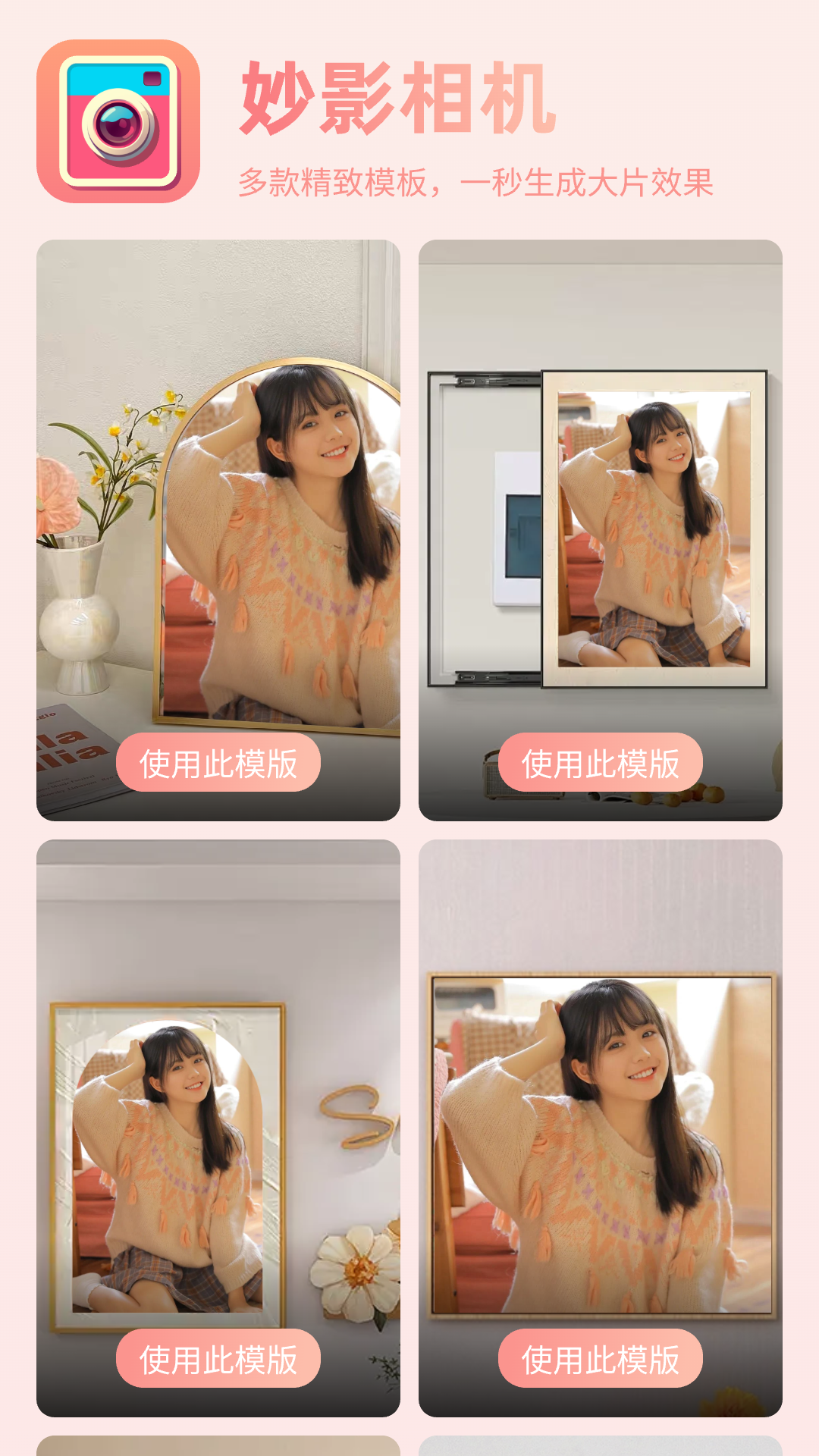Screen dimensions: 819x1456
Task: Use the arched mirror template button
Action: [x=218, y=763]
